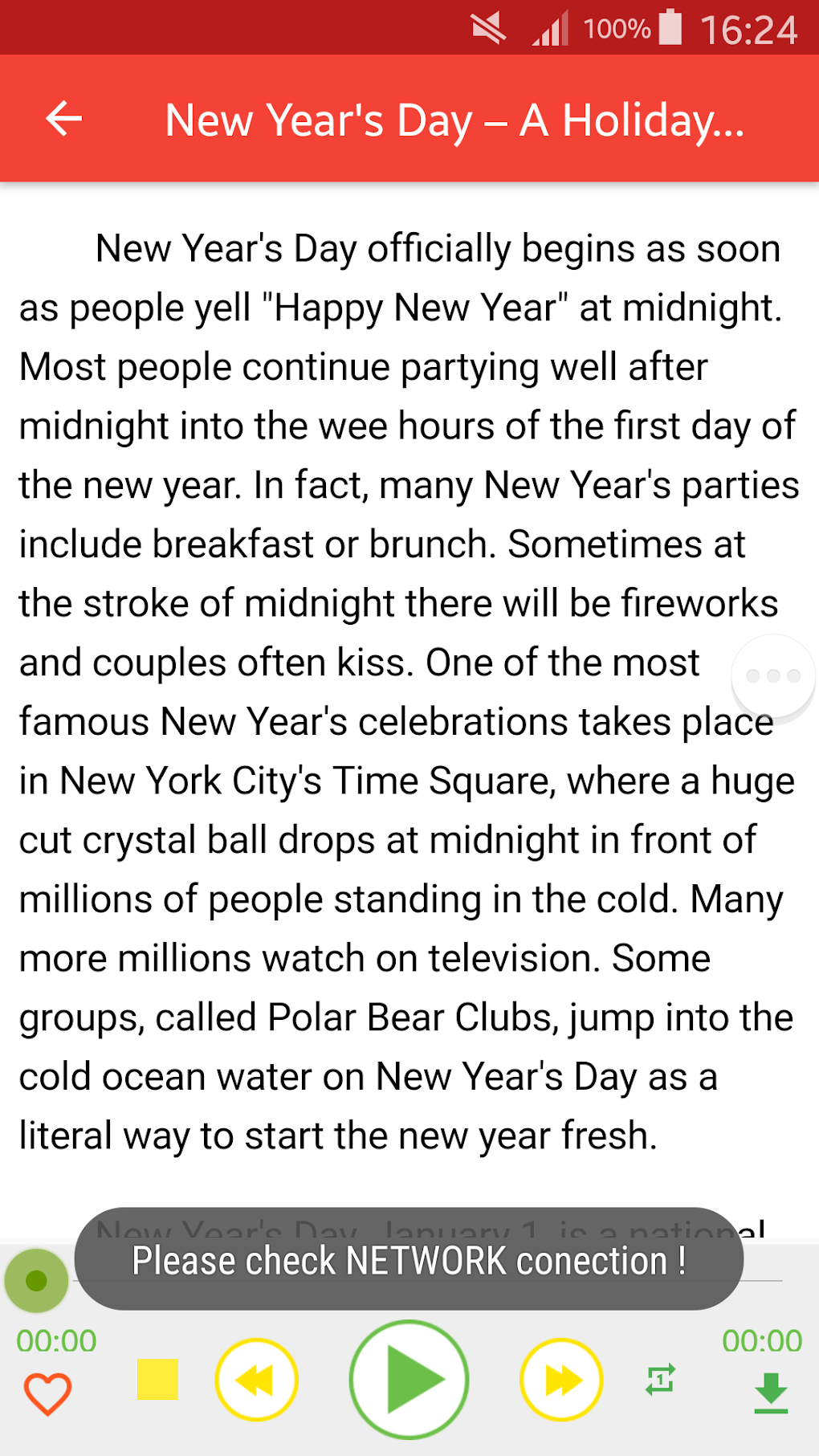Stop playback with the yellow square
This screenshot has height=1456, width=819.
[x=157, y=1379]
